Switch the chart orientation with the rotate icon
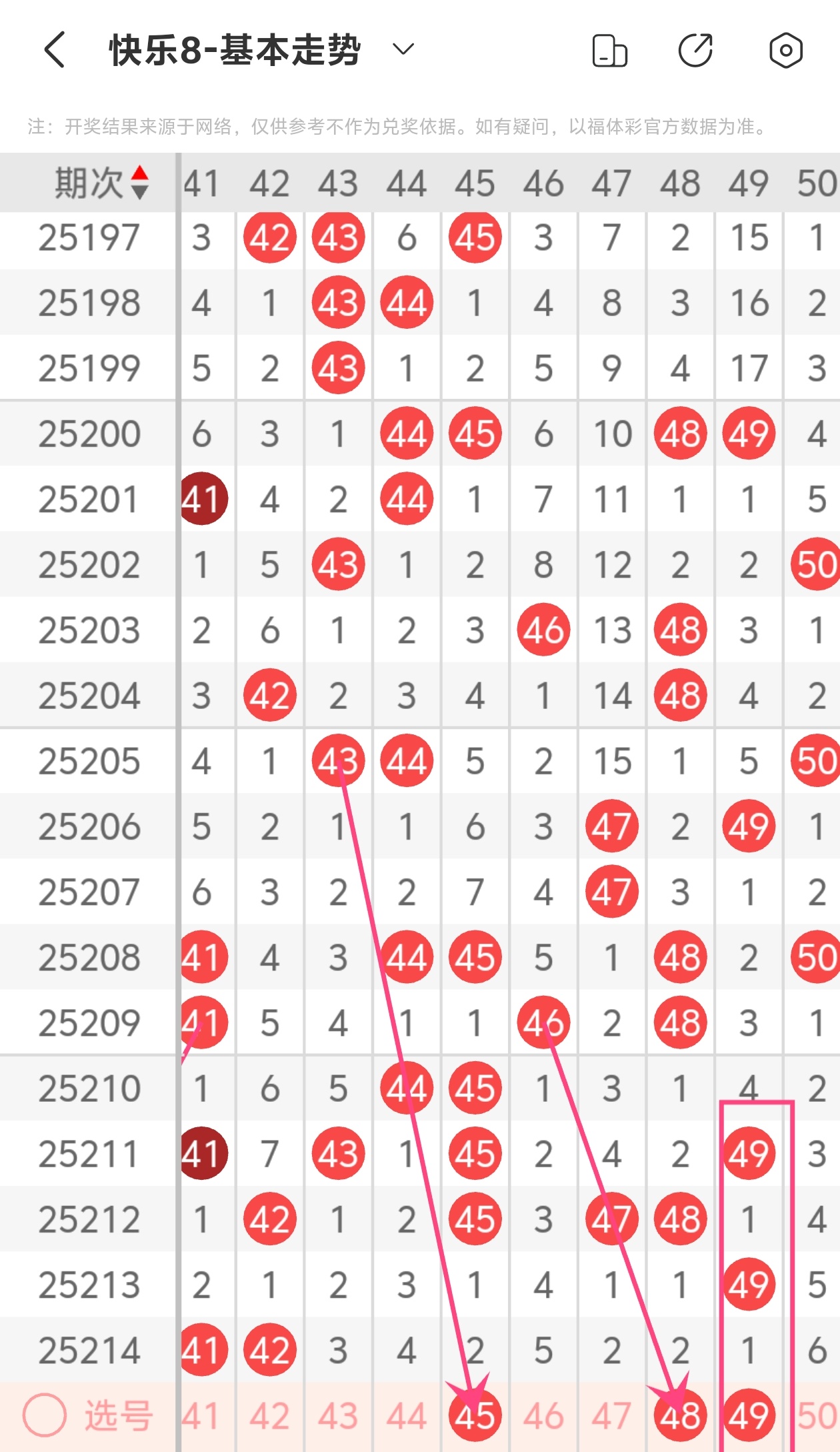 (609, 51)
